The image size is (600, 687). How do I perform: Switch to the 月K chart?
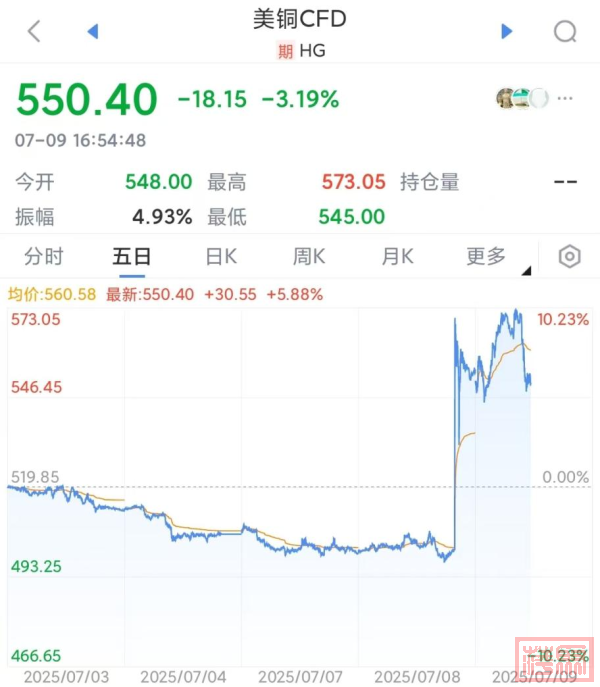click(397, 256)
